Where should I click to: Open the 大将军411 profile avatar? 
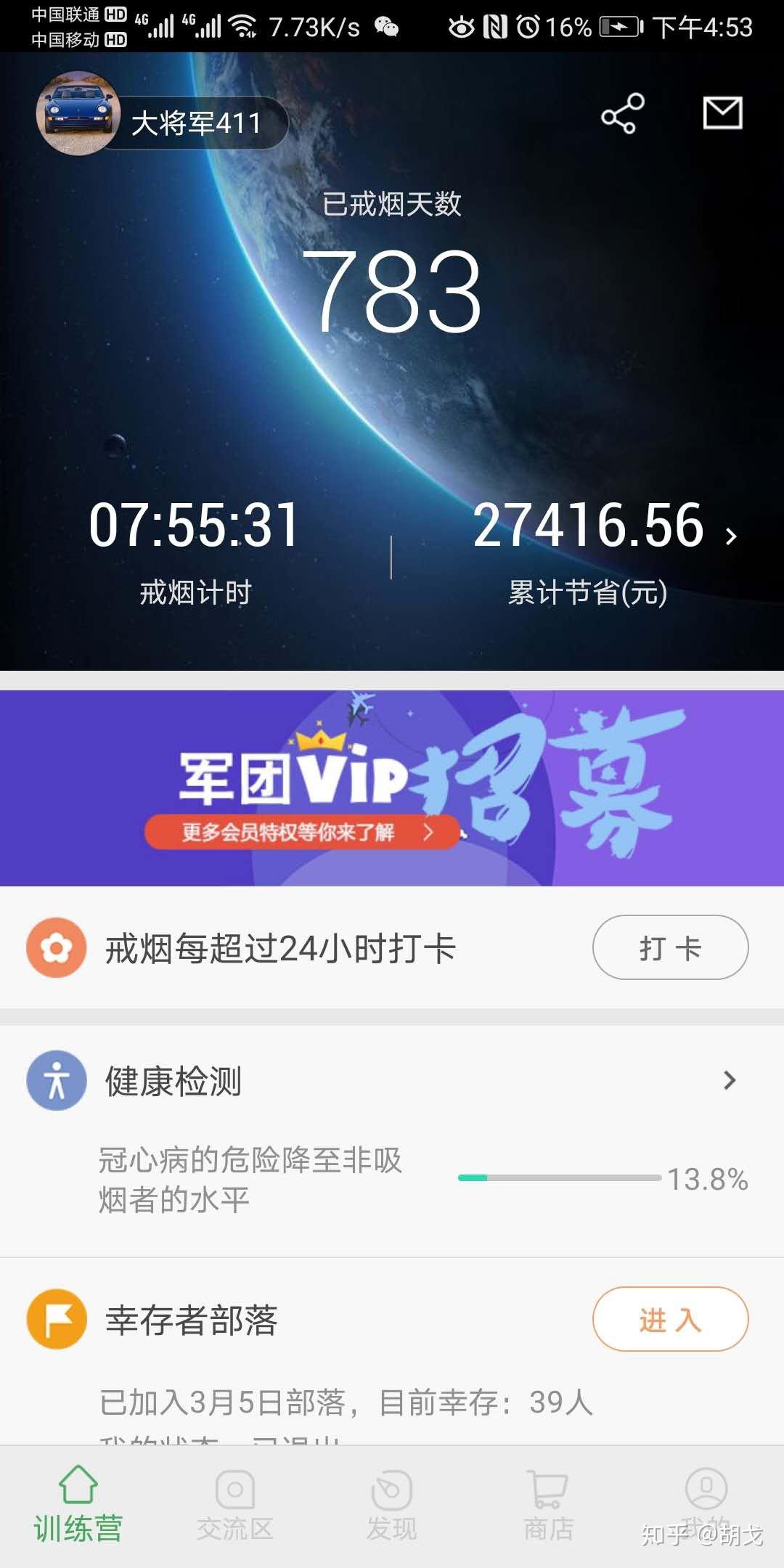[78, 113]
